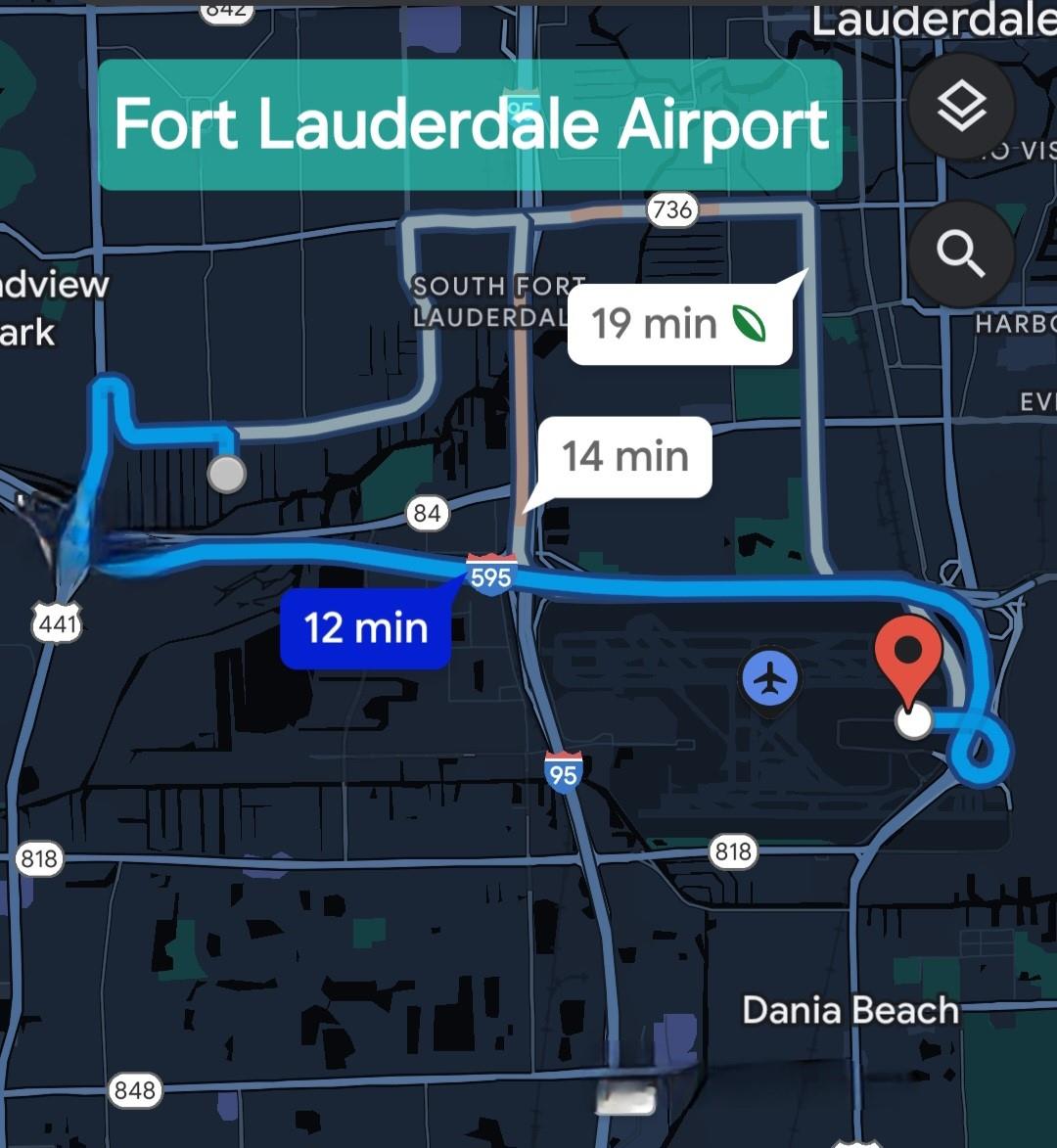The height and width of the screenshot is (1148, 1057).
Task: Open the map layers button
Action: (961, 106)
